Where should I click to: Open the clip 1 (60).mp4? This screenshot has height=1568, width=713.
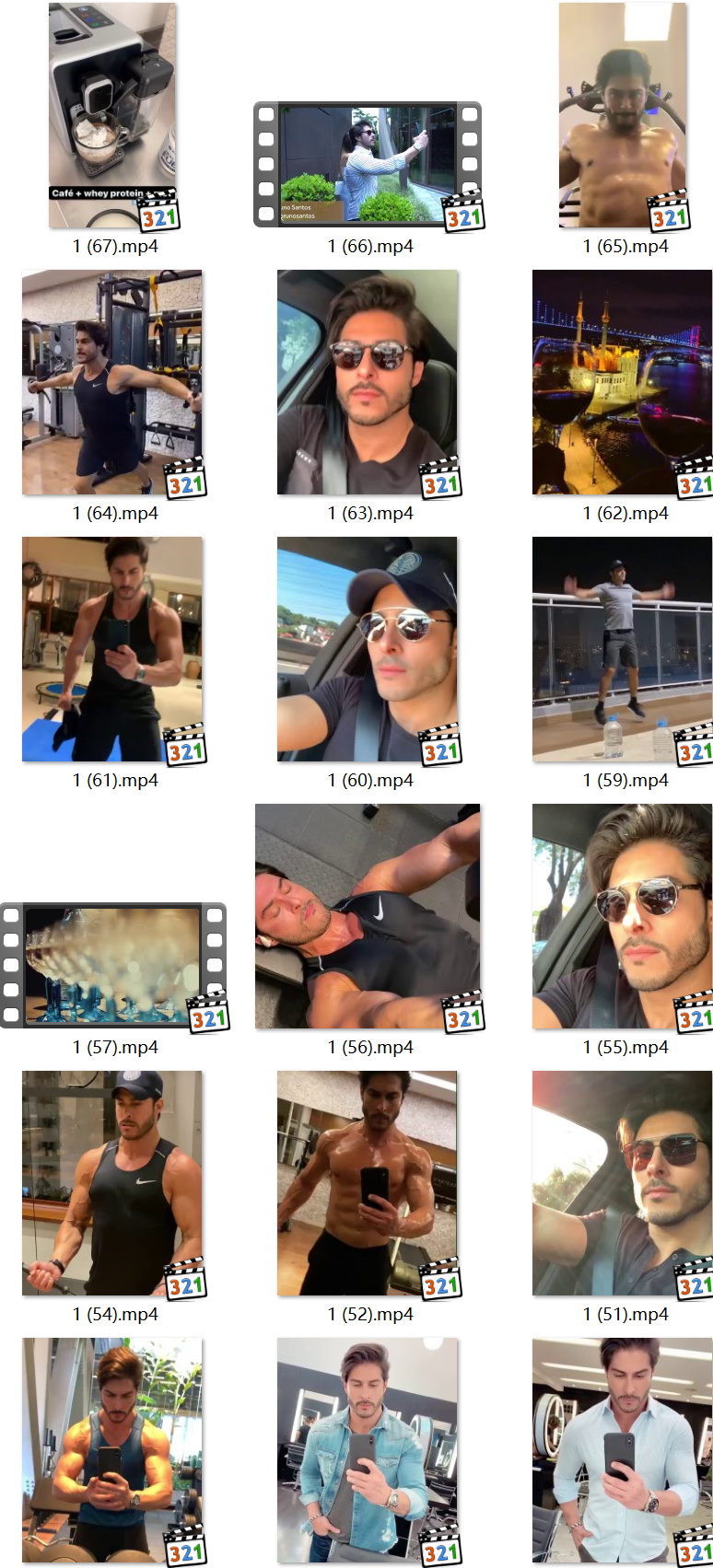367,649
